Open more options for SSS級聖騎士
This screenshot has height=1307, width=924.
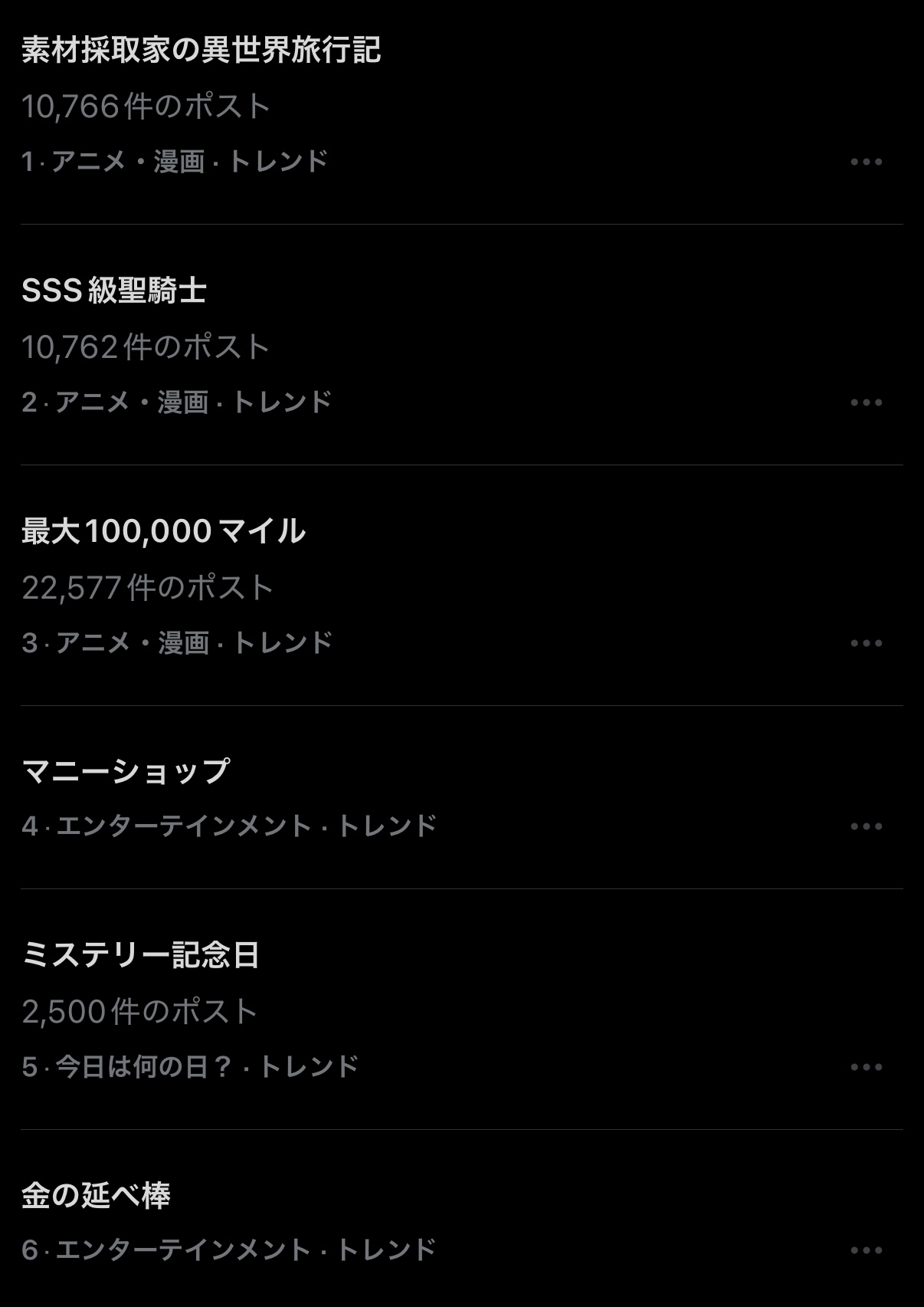866,402
